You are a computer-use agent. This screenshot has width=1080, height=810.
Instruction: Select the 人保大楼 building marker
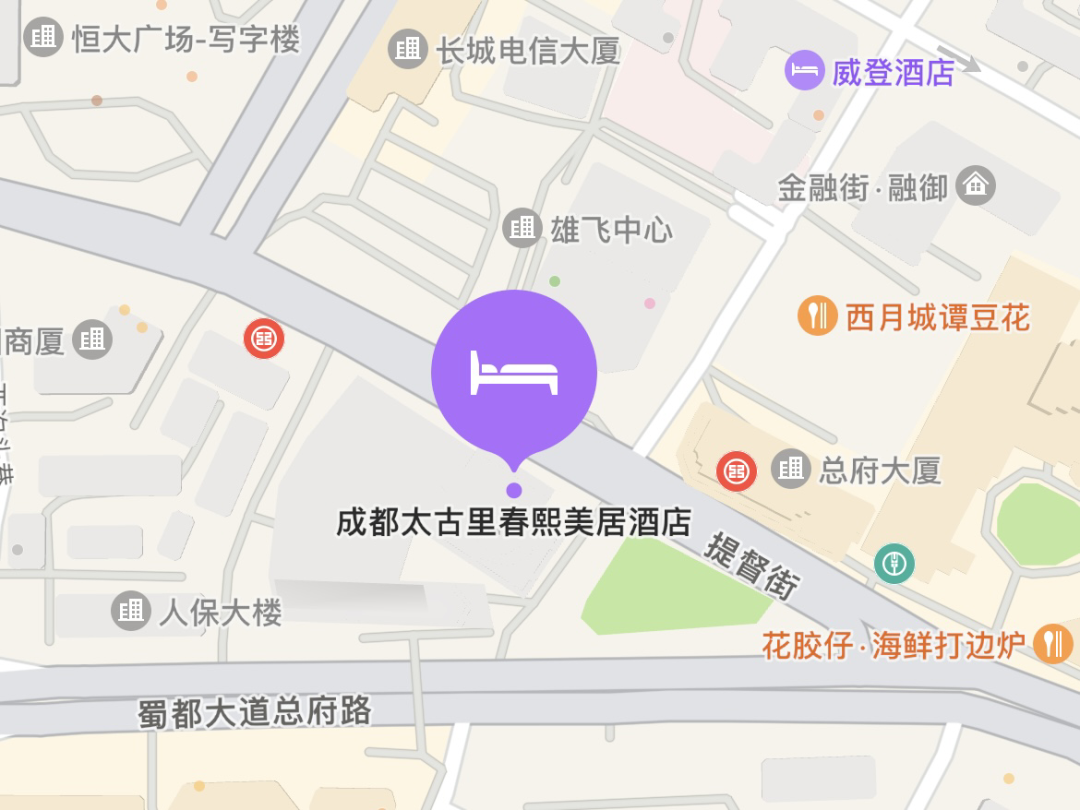click(130, 610)
